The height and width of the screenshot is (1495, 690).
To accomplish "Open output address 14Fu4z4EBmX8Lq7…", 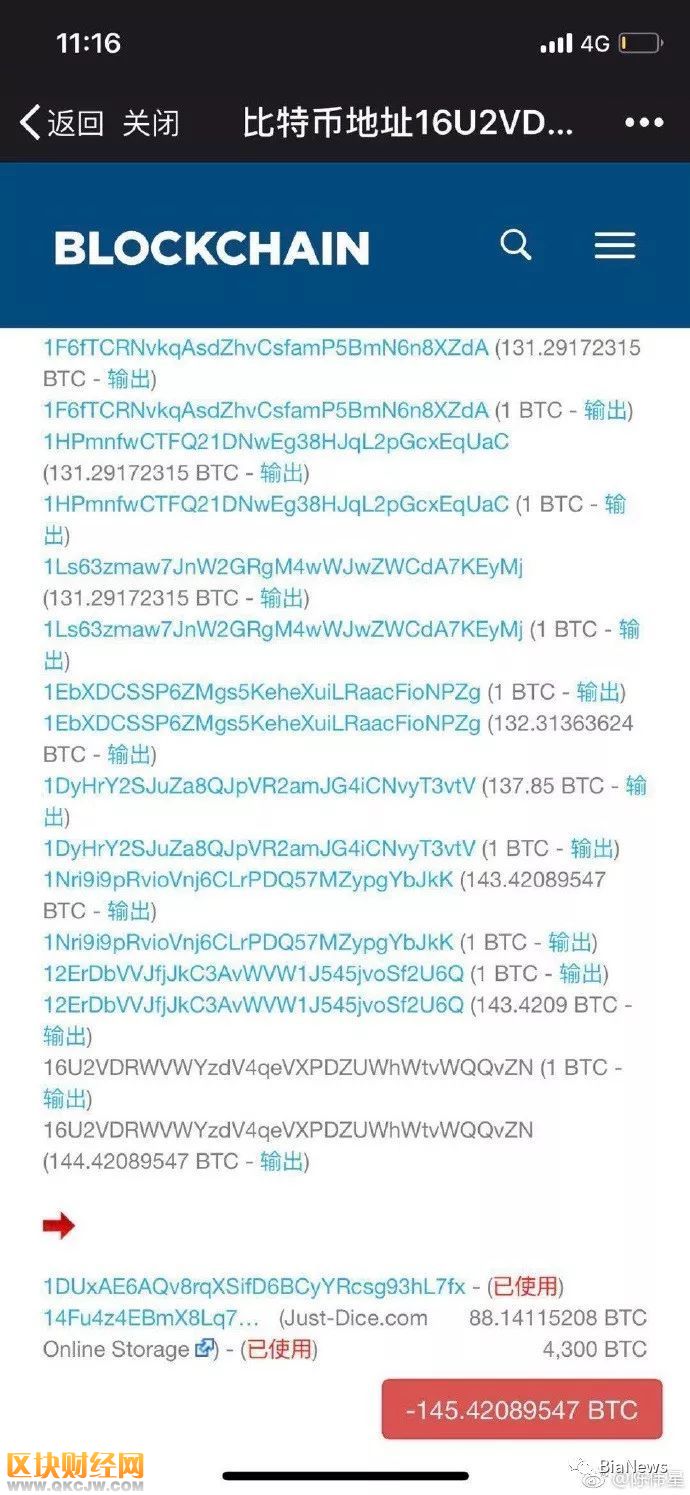I will 150,1318.
